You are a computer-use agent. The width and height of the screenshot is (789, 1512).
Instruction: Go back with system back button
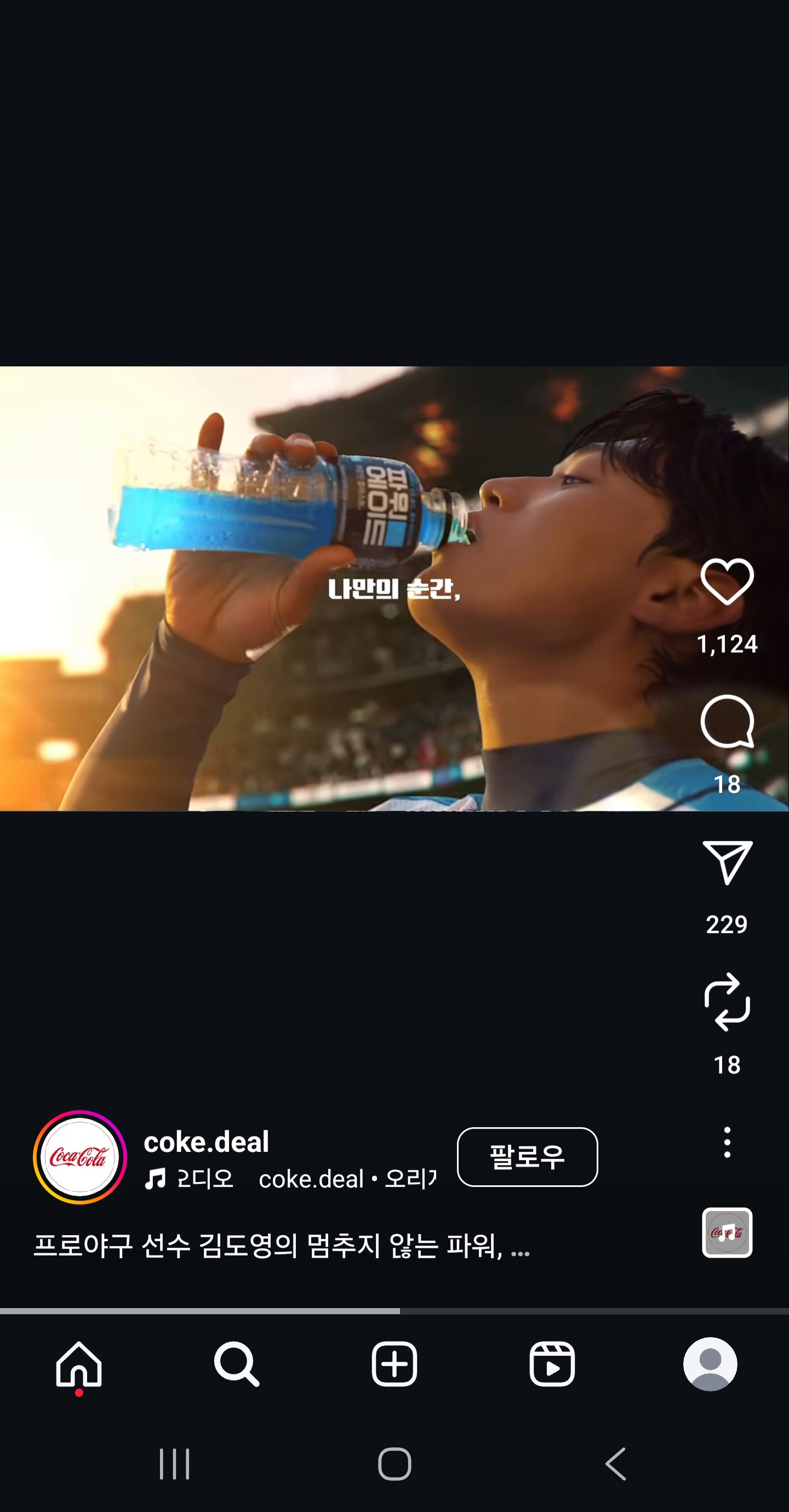tap(615, 1464)
